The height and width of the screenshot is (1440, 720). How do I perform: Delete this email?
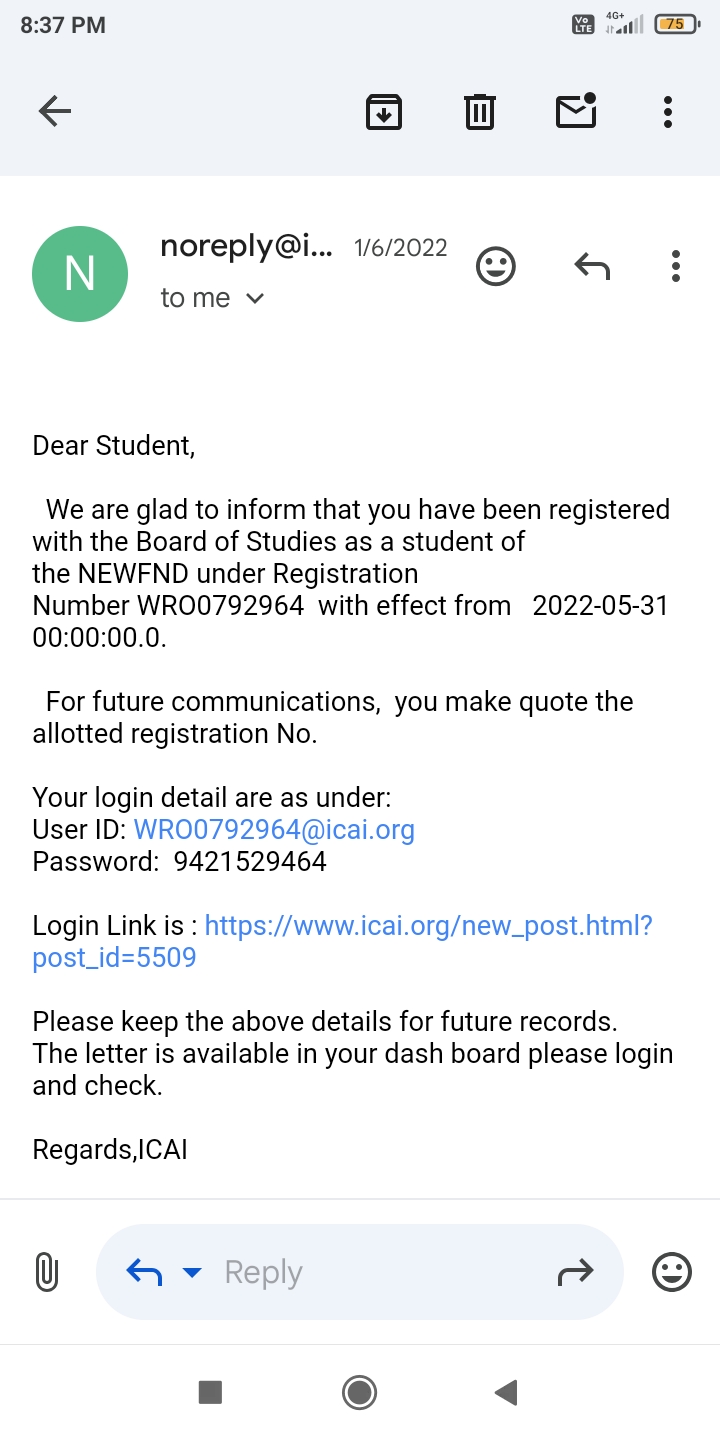point(480,111)
